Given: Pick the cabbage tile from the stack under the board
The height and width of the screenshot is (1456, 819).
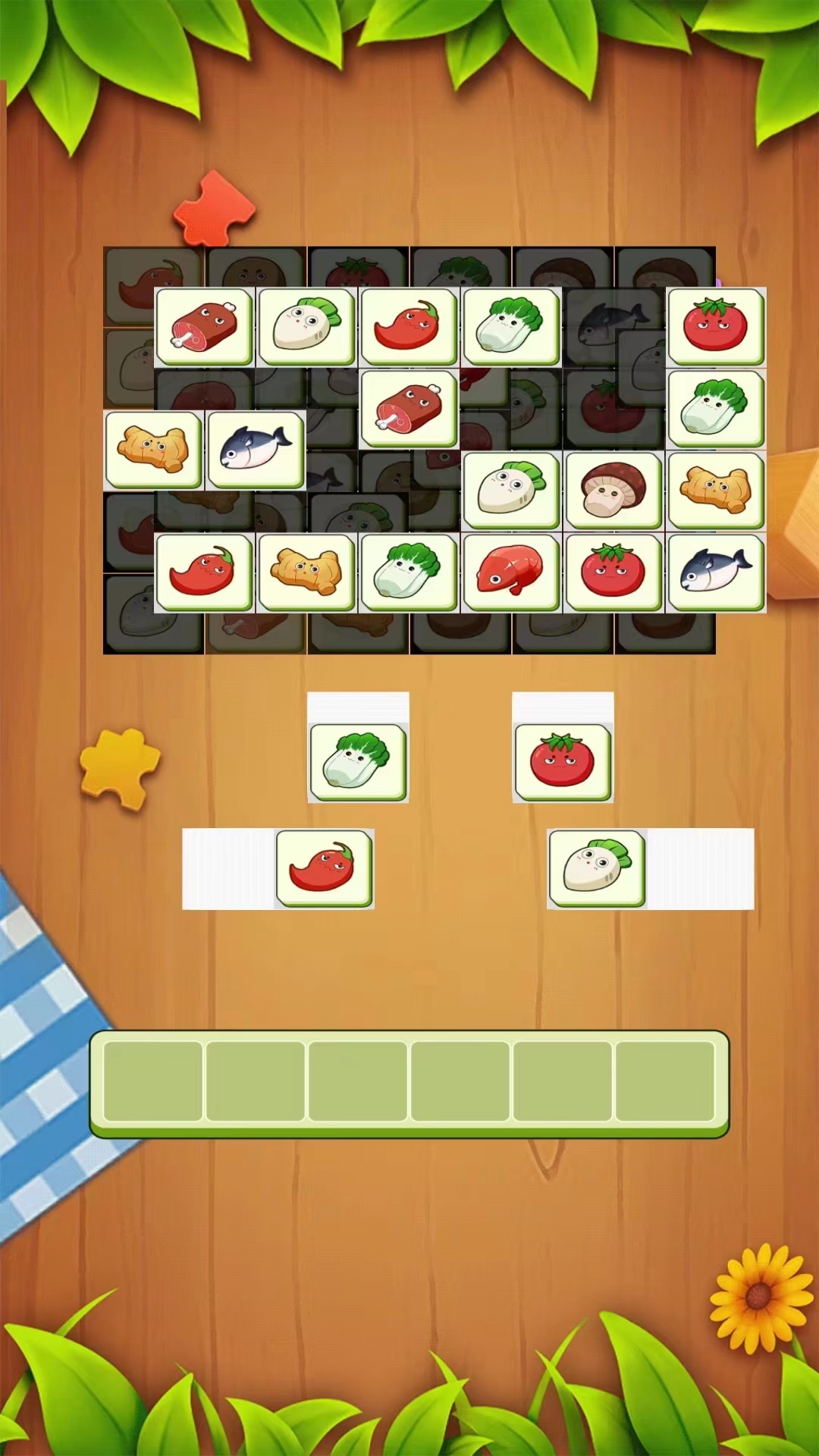Looking at the screenshot, I should 358,761.
